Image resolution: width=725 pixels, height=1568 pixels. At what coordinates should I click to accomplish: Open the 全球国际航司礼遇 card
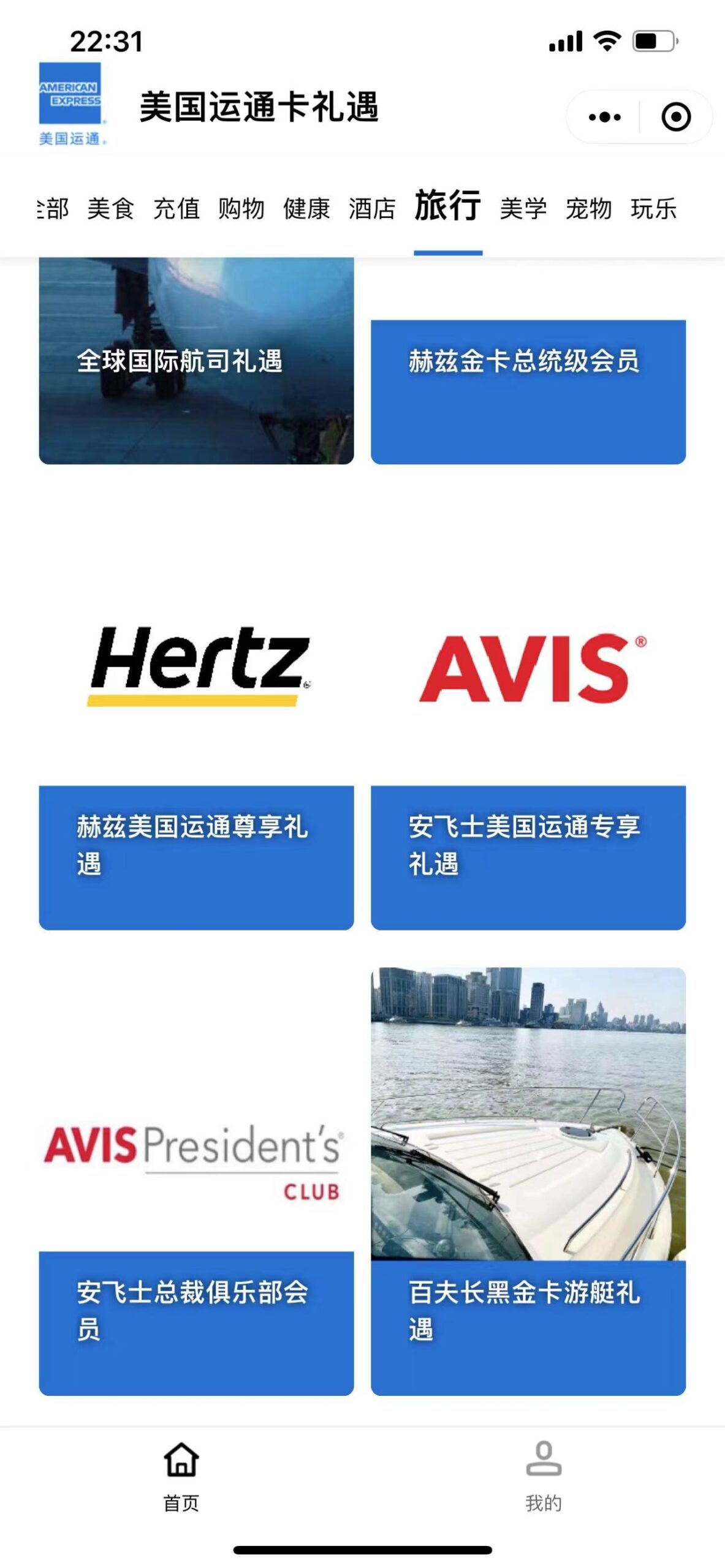click(x=196, y=361)
